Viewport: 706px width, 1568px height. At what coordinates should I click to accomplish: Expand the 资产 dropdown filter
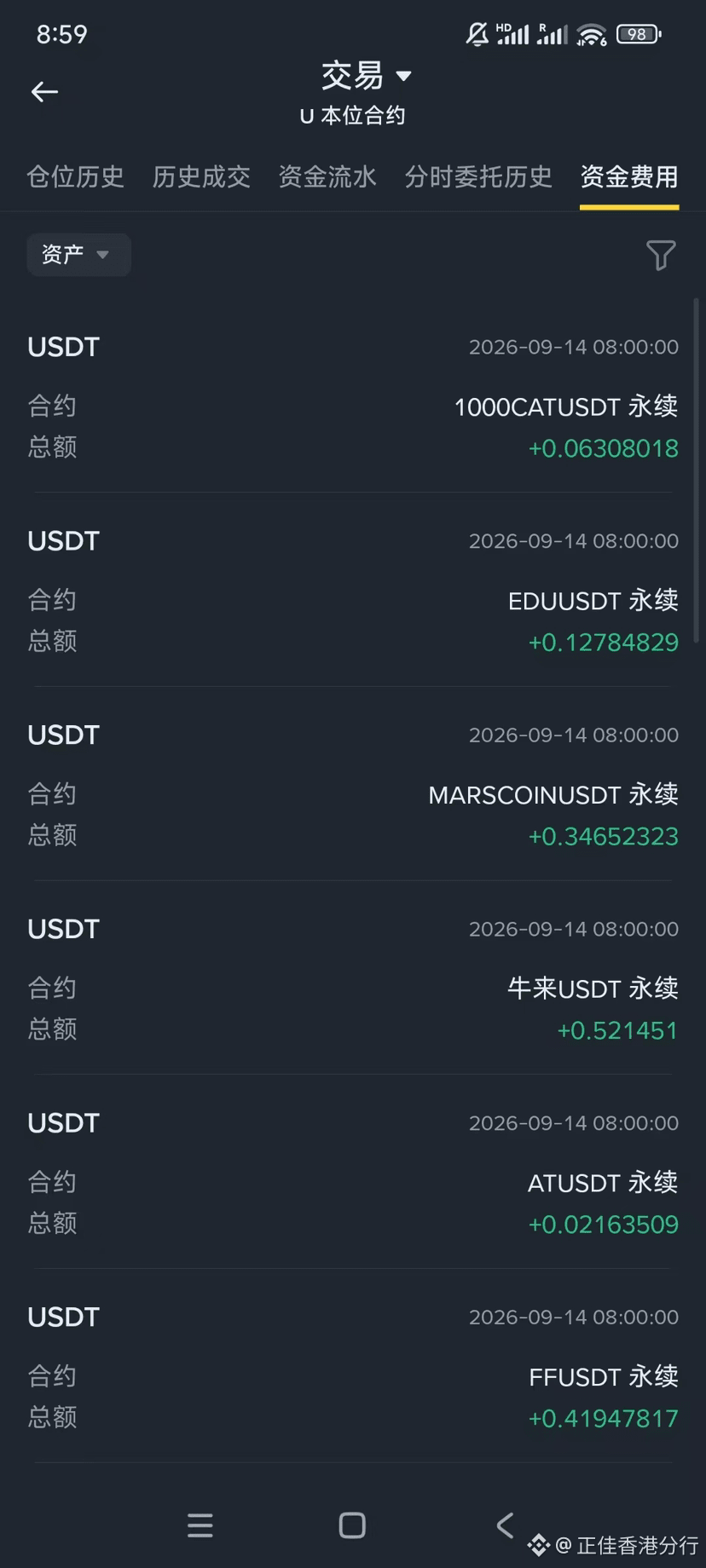78,255
